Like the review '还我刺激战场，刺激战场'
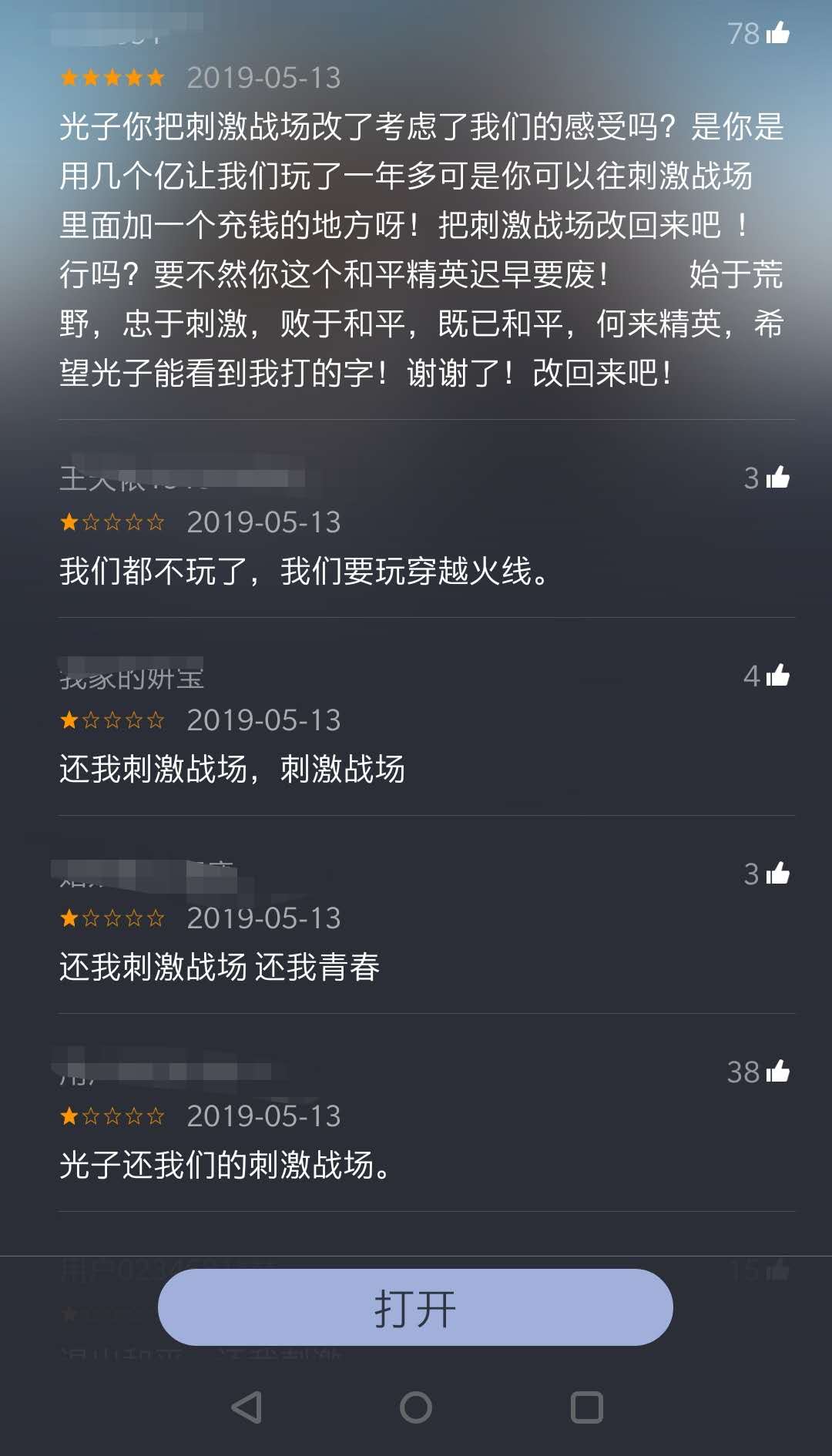Screen dimensions: 832x1456 click(x=777, y=676)
